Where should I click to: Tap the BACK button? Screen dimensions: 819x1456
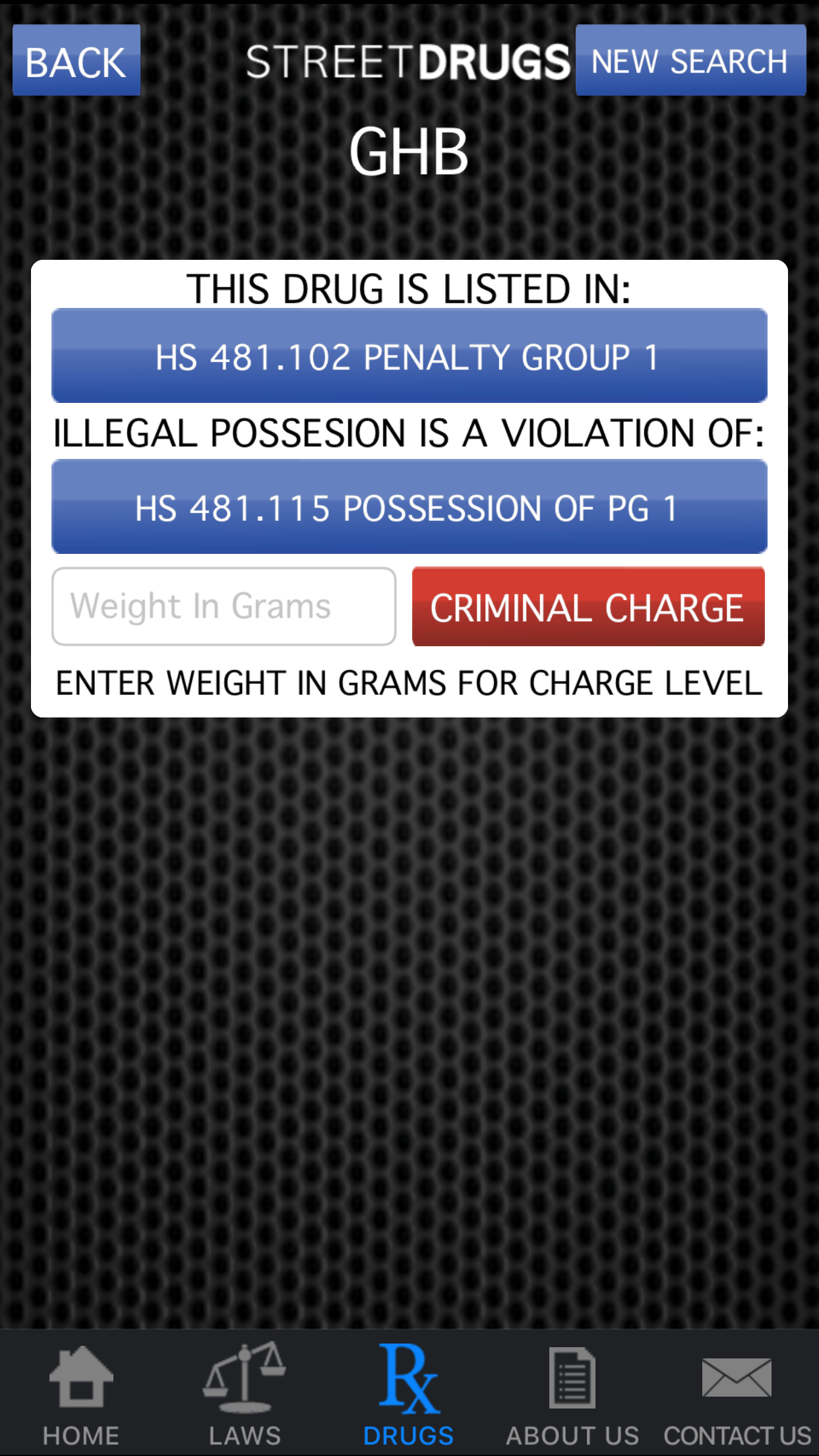(x=75, y=61)
